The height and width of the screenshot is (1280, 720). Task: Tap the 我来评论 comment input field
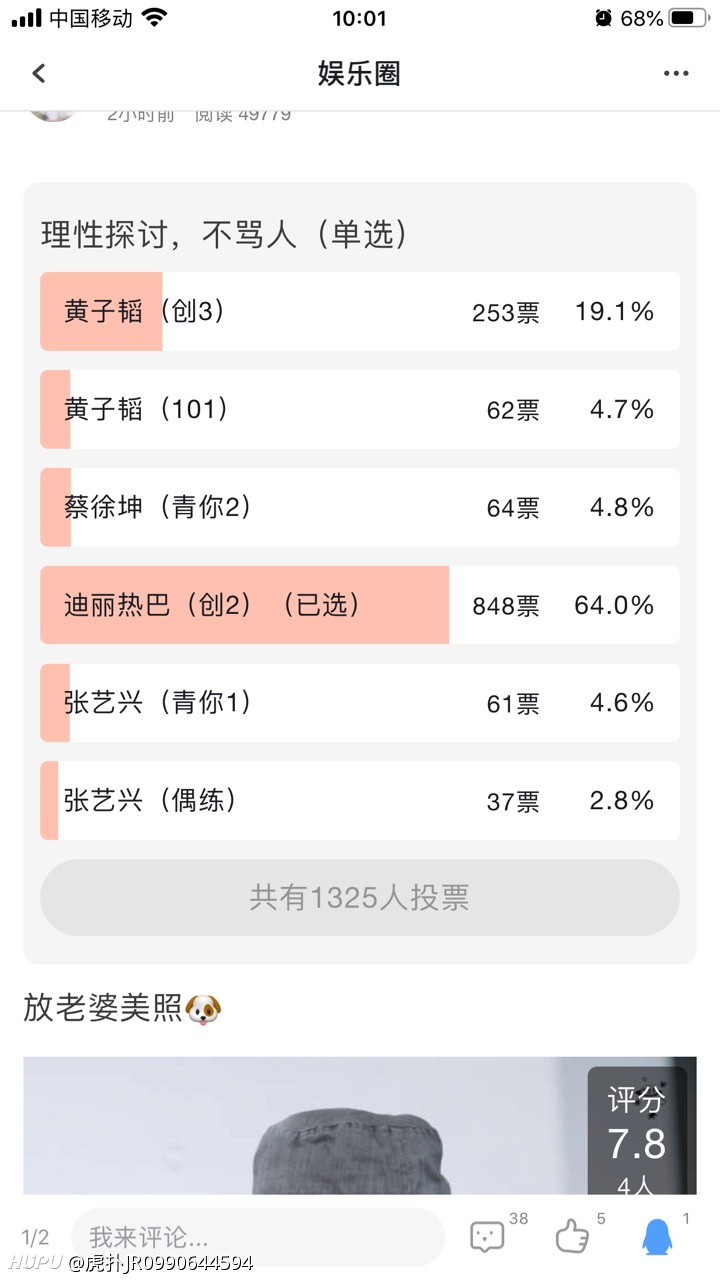258,1238
